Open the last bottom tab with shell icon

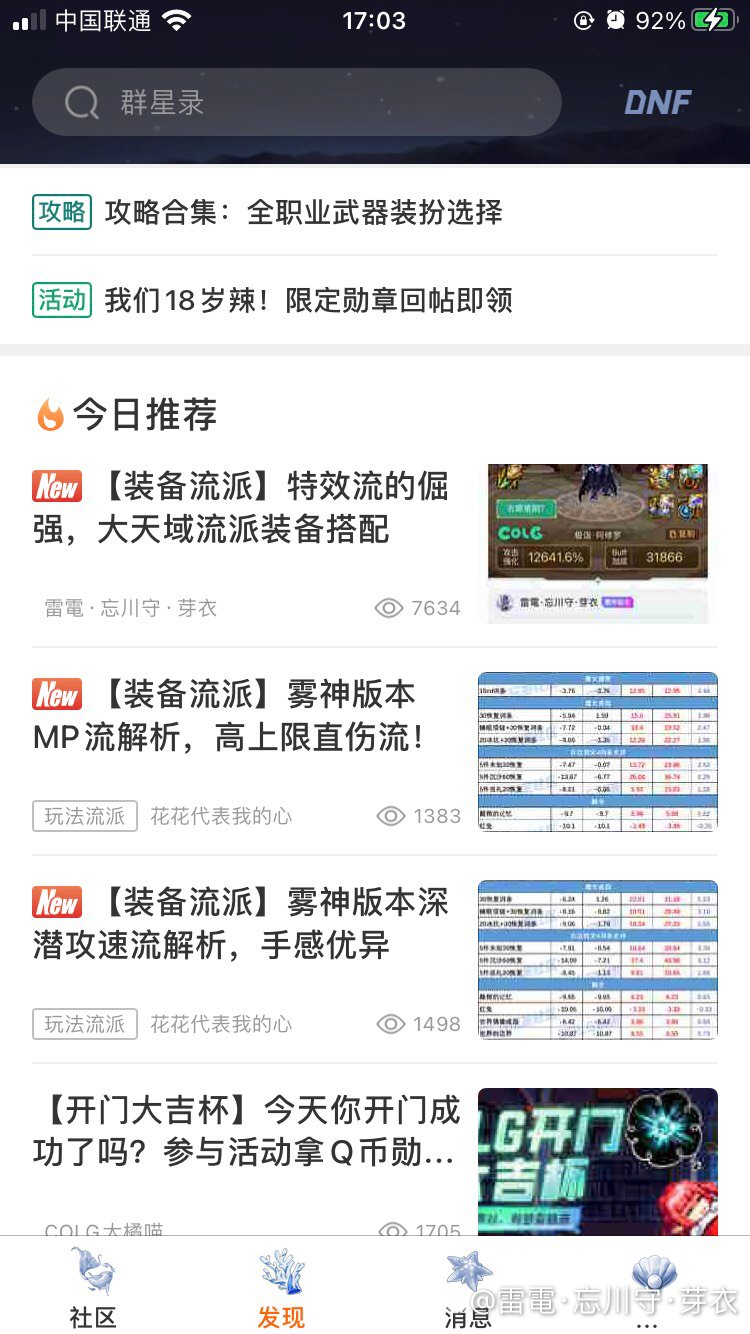pos(655,1287)
